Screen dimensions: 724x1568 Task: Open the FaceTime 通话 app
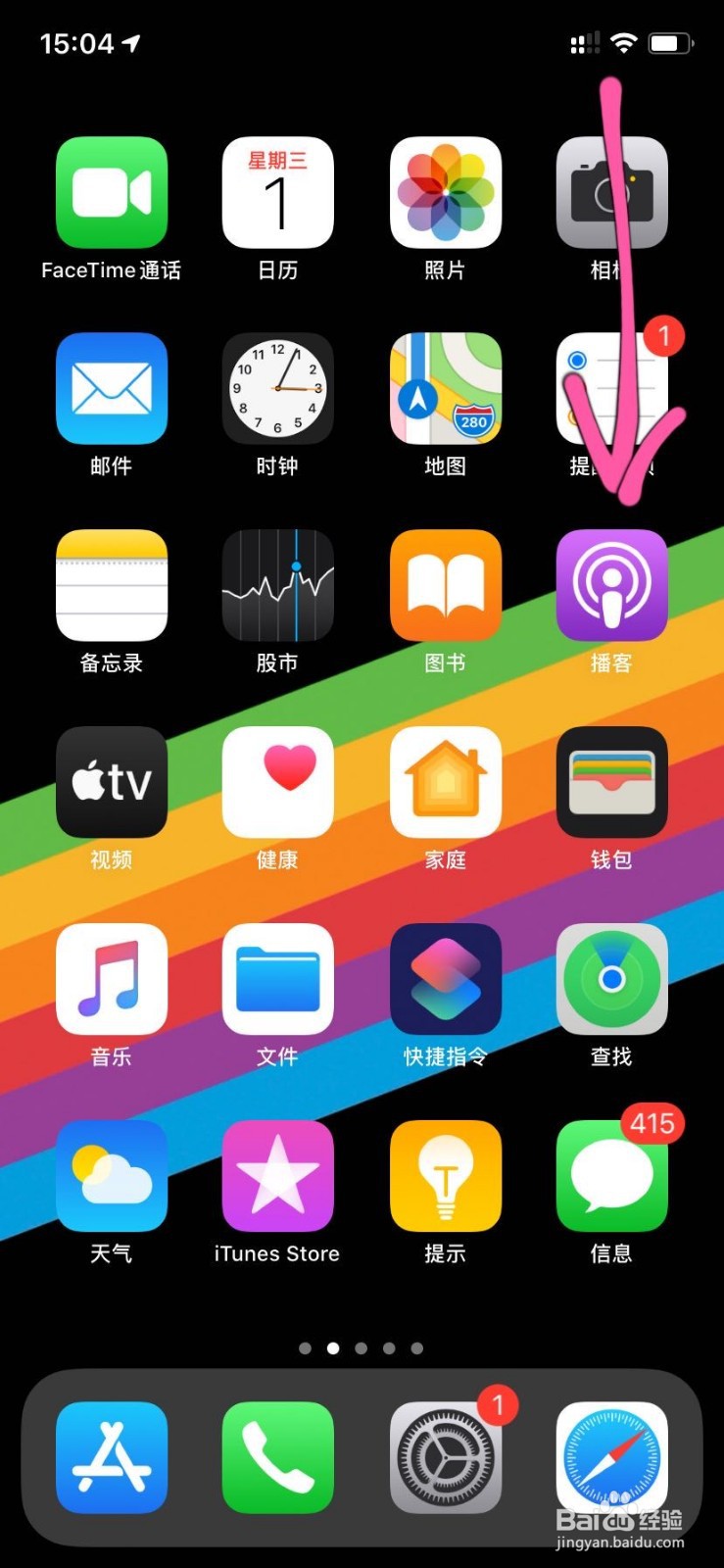112,191
